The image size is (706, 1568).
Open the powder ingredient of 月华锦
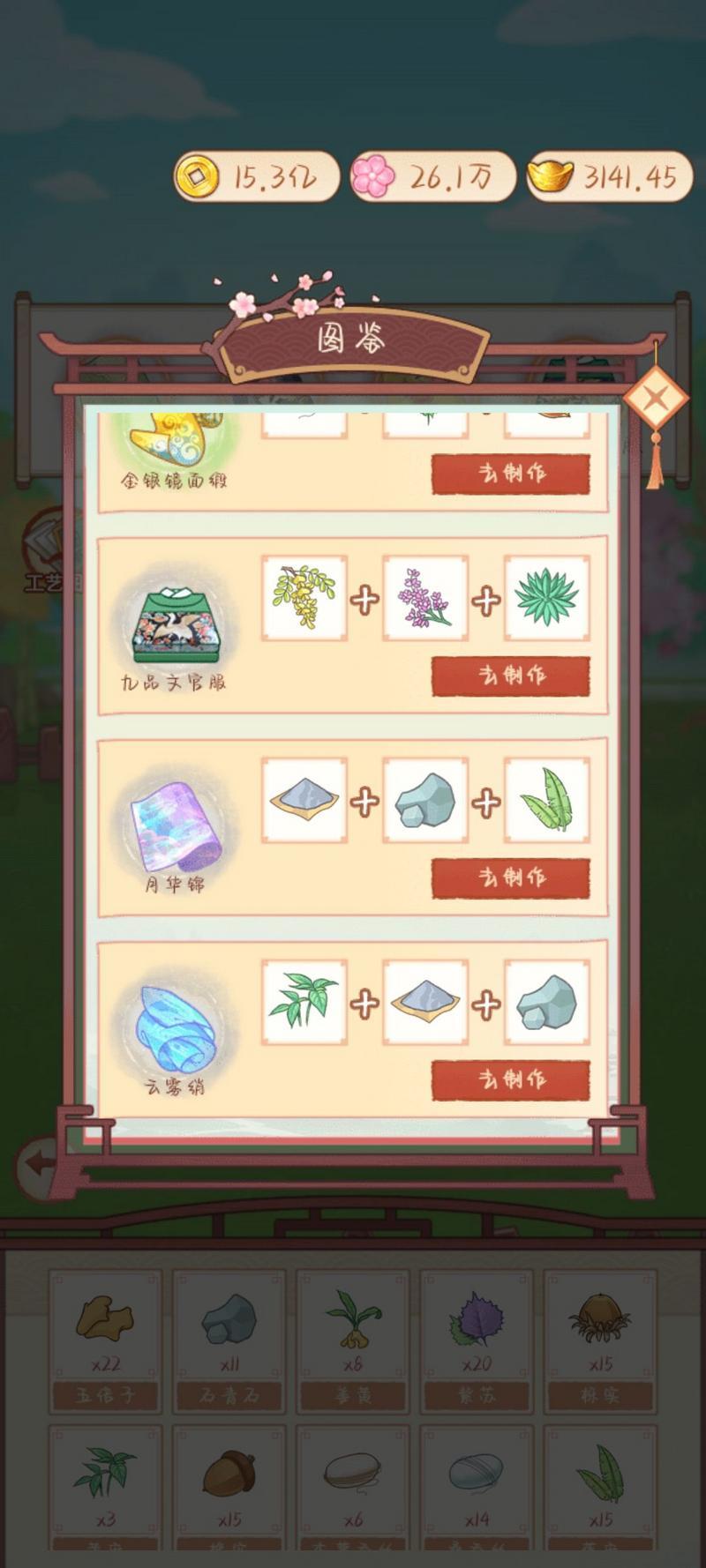click(304, 800)
